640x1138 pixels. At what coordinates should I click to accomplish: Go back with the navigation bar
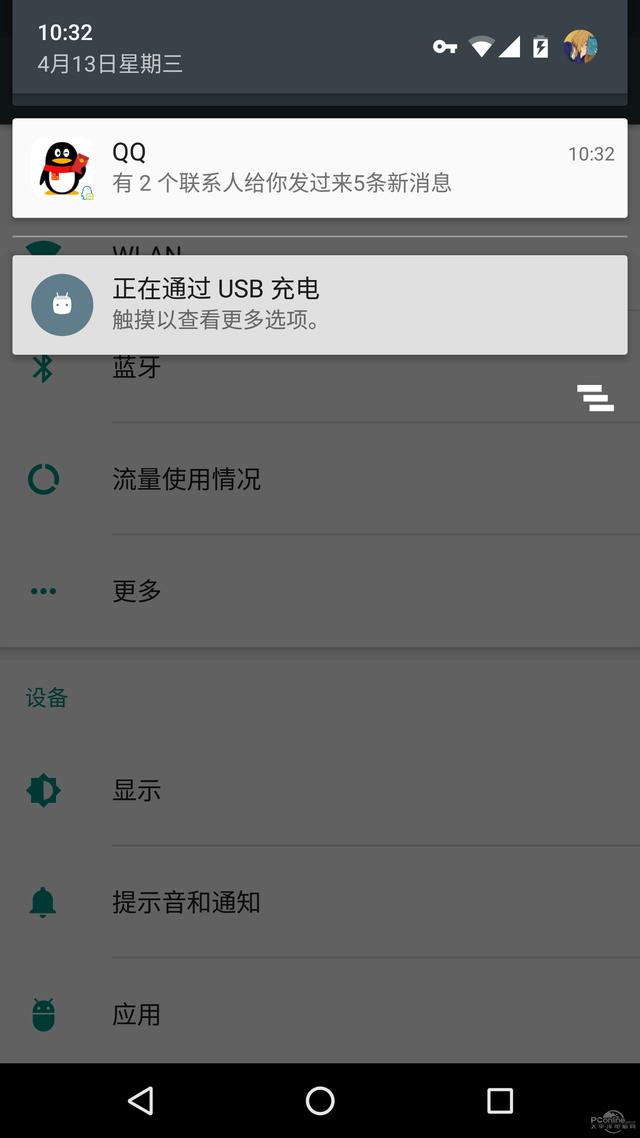(141, 1101)
